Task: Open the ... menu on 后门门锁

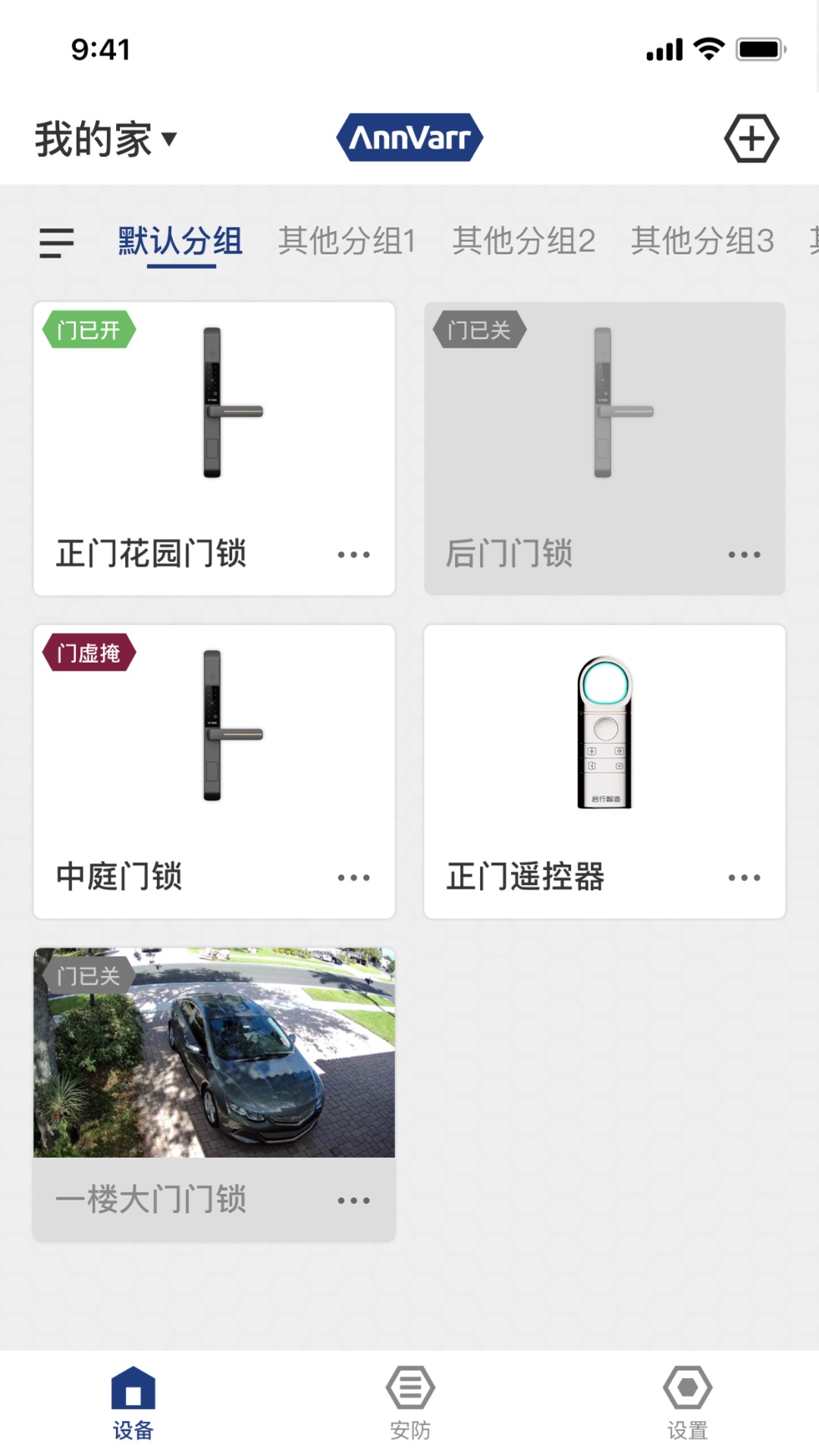Action: point(745,554)
